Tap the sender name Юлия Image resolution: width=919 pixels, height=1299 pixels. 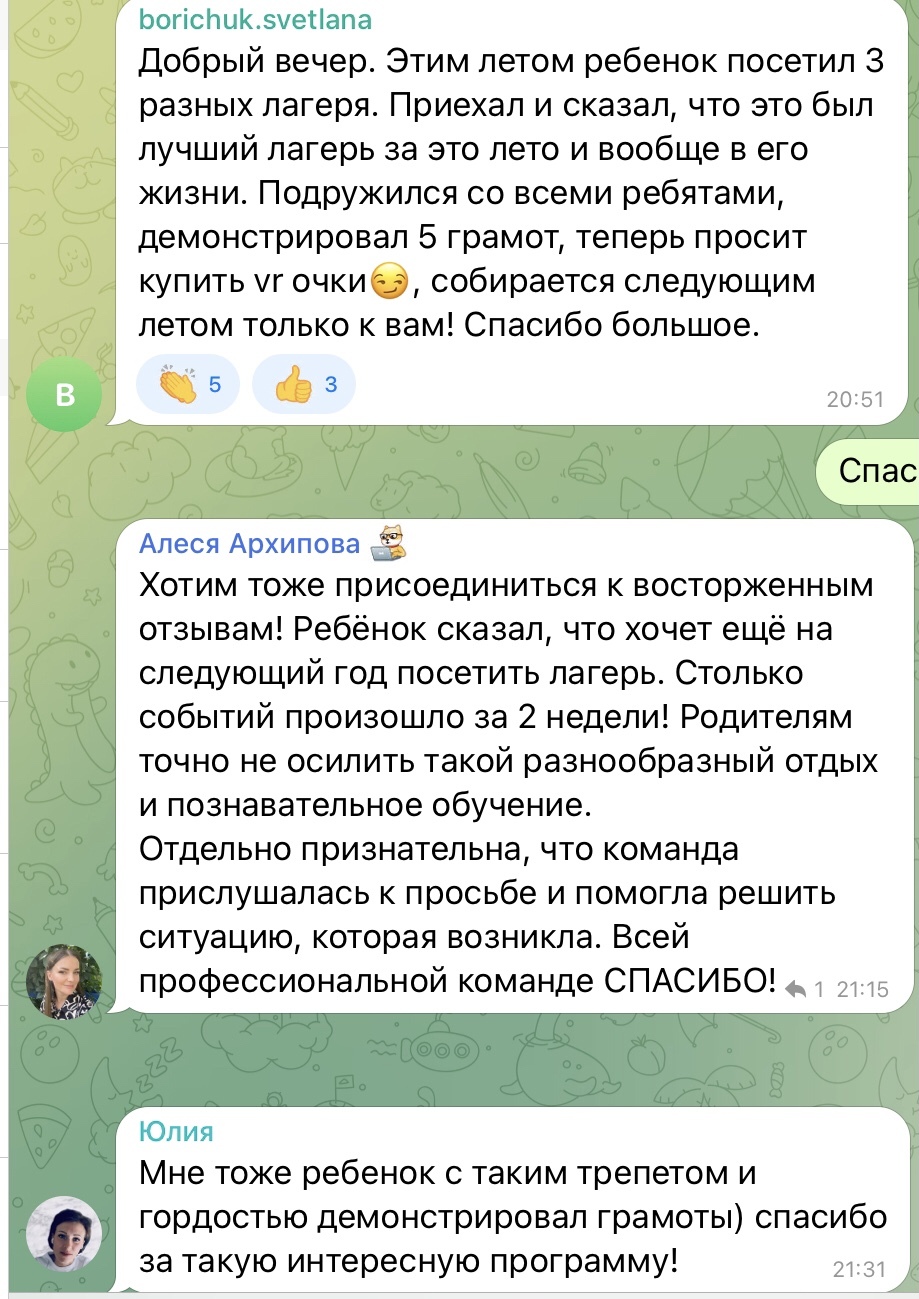pos(176,1131)
